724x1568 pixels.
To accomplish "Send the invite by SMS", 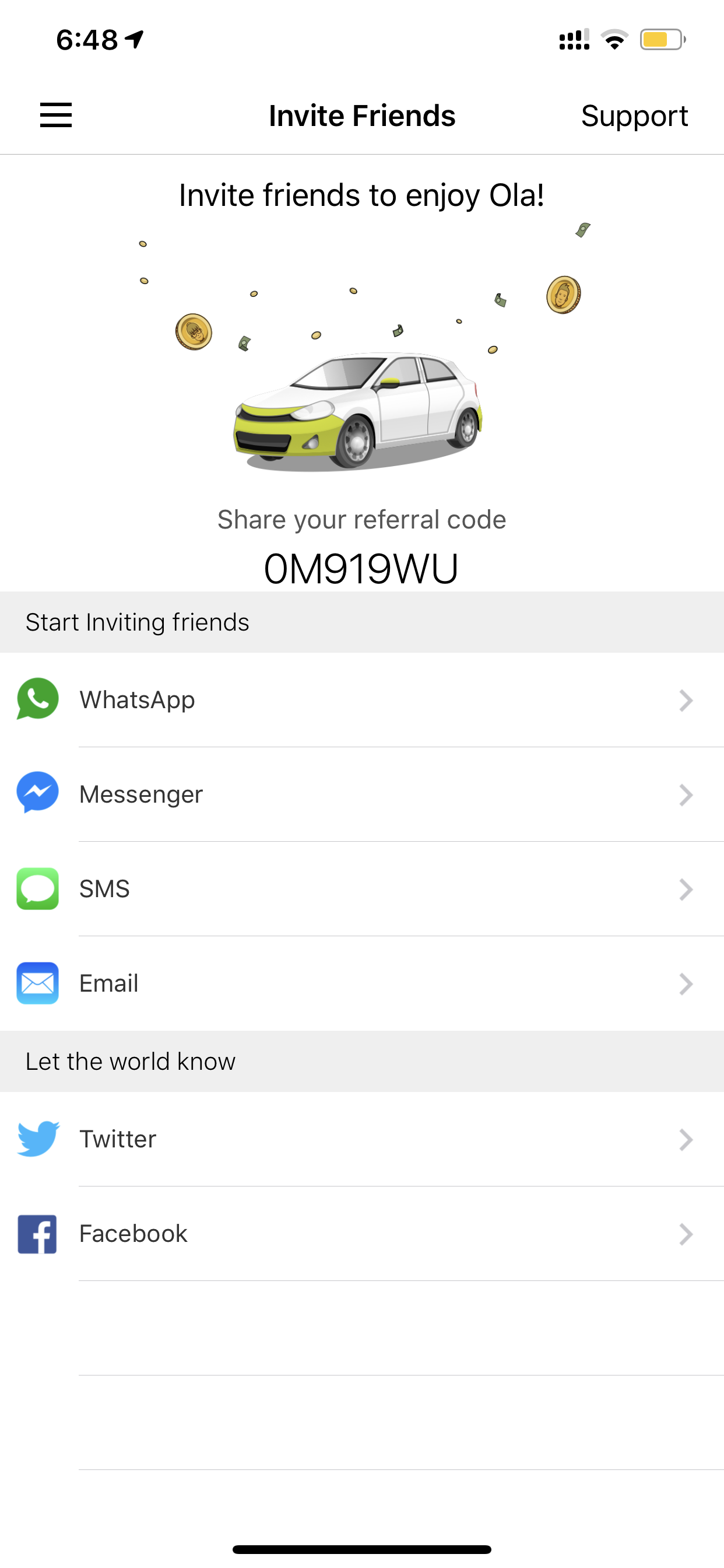I will pyautogui.click(x=362, y=888).
